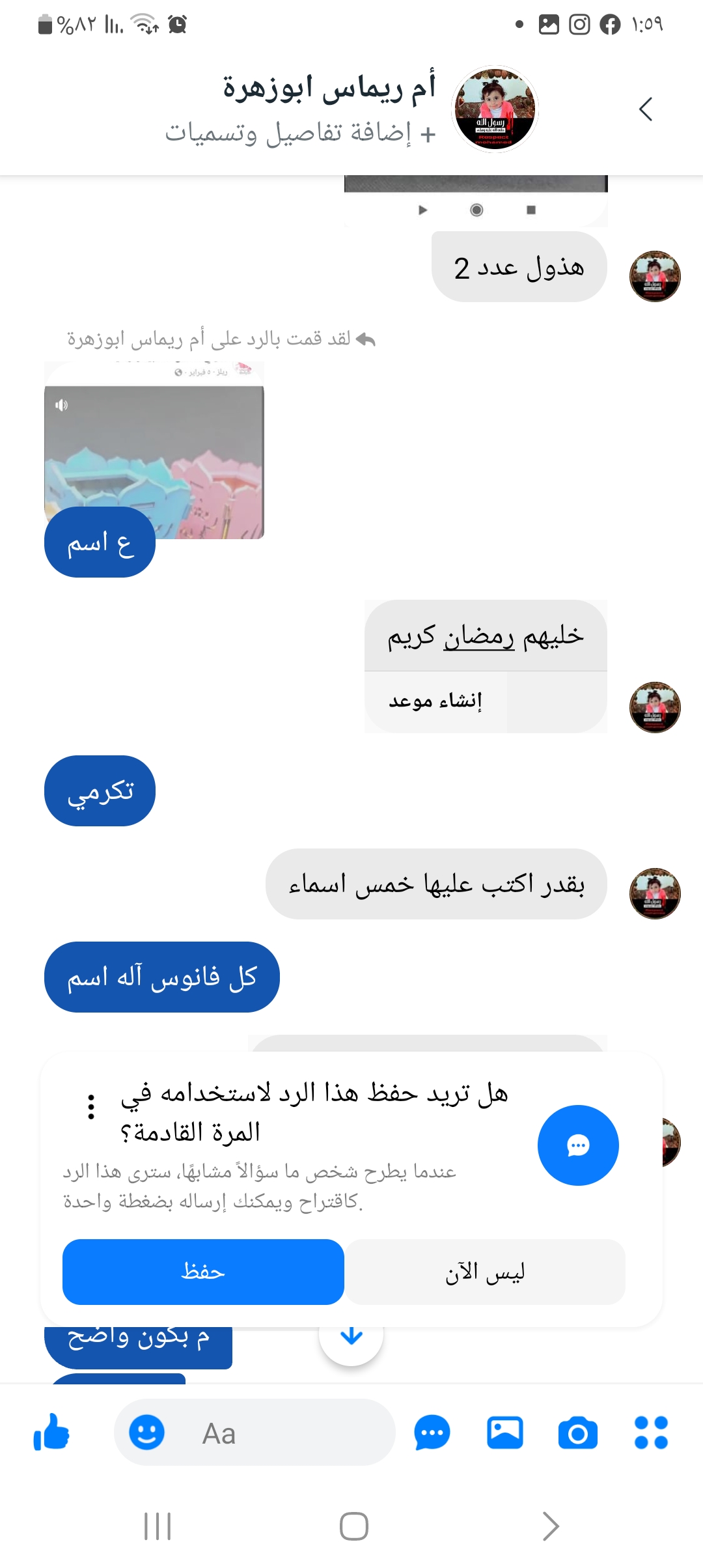703x1568 pixels.
Task: Open recent apps from navigation bar
Action: 158,1526
